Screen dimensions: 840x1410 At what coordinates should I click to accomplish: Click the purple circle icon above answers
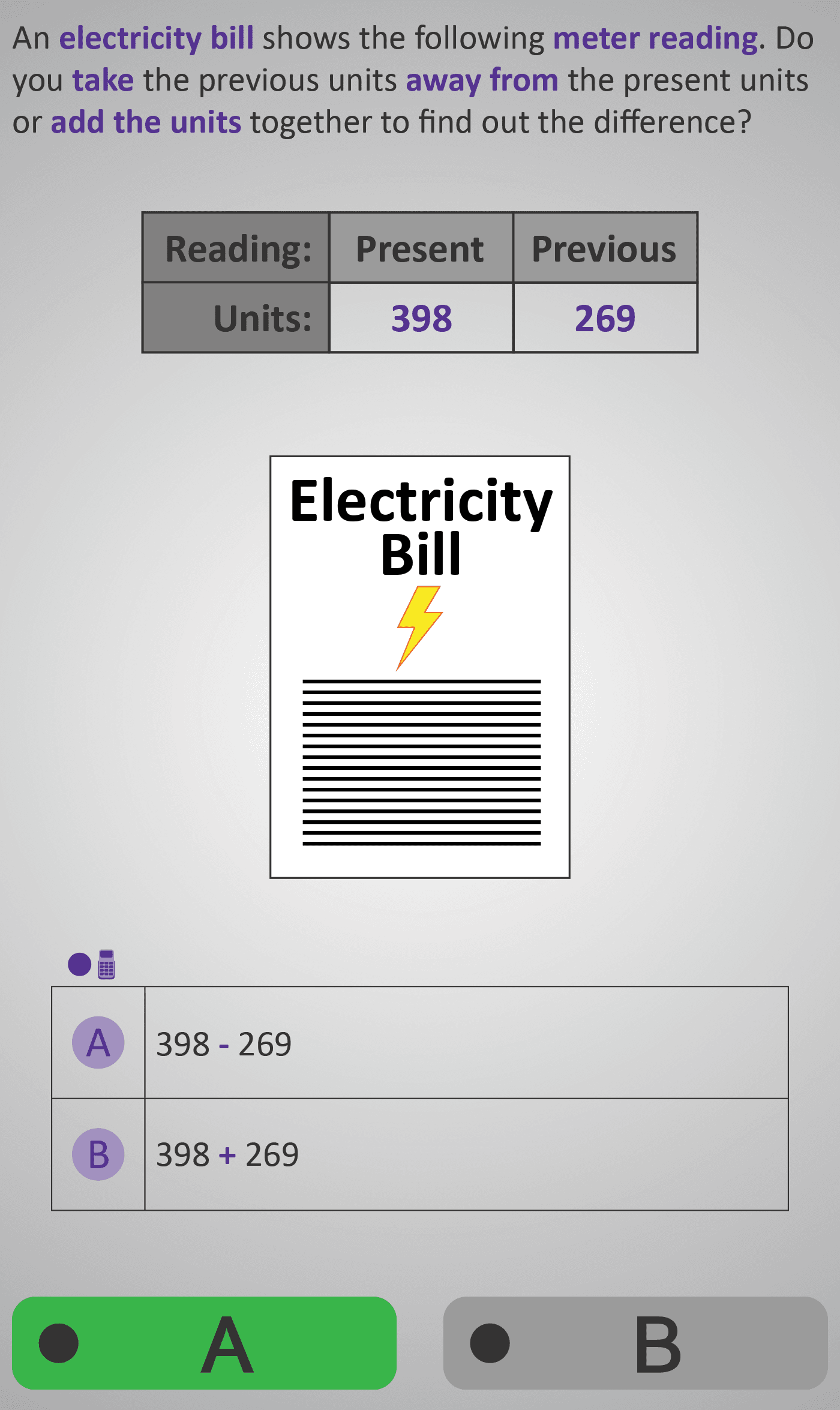click(79, 966)
